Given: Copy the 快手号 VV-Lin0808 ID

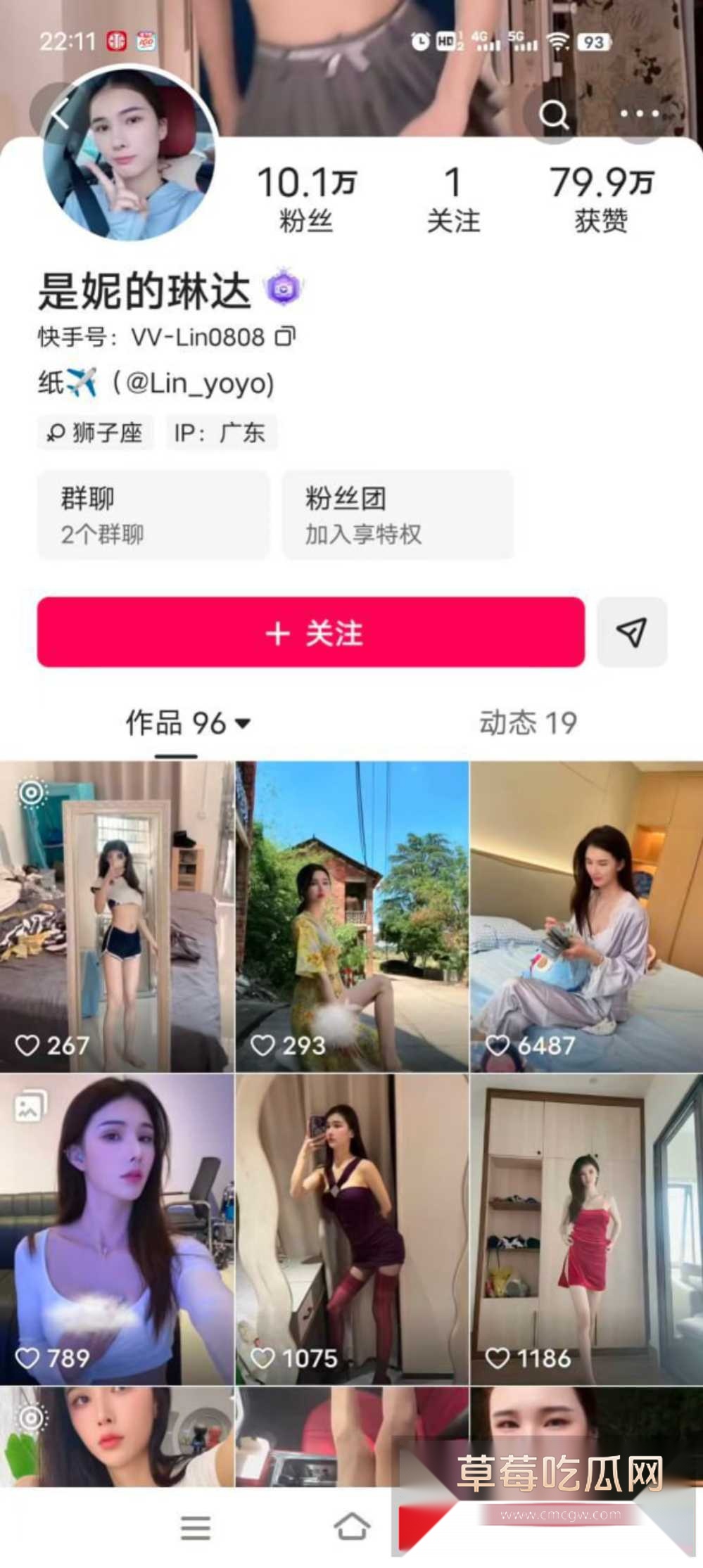Looking at the screenshot, I should pyautogui.click(x=285, y=337).
